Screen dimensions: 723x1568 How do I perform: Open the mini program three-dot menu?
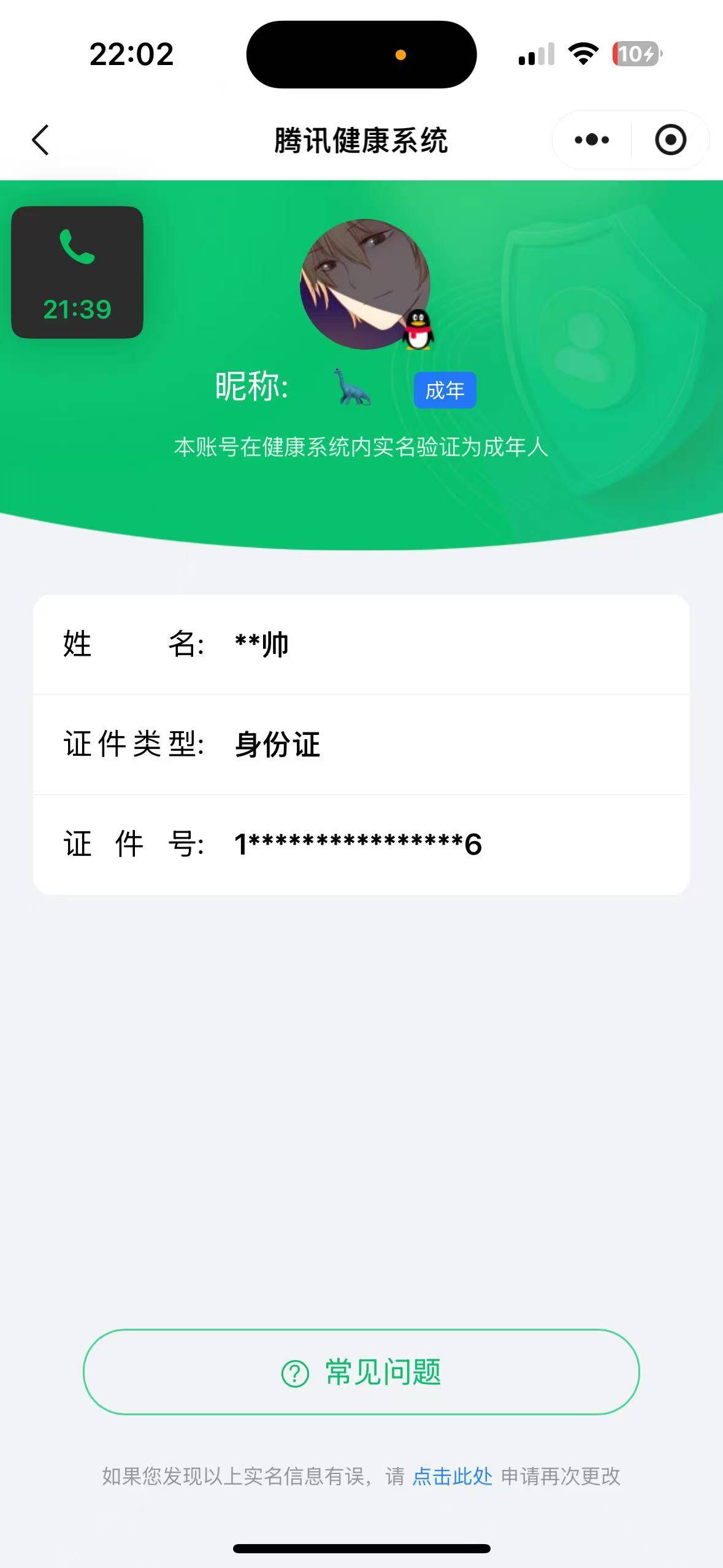click(592, 140)
